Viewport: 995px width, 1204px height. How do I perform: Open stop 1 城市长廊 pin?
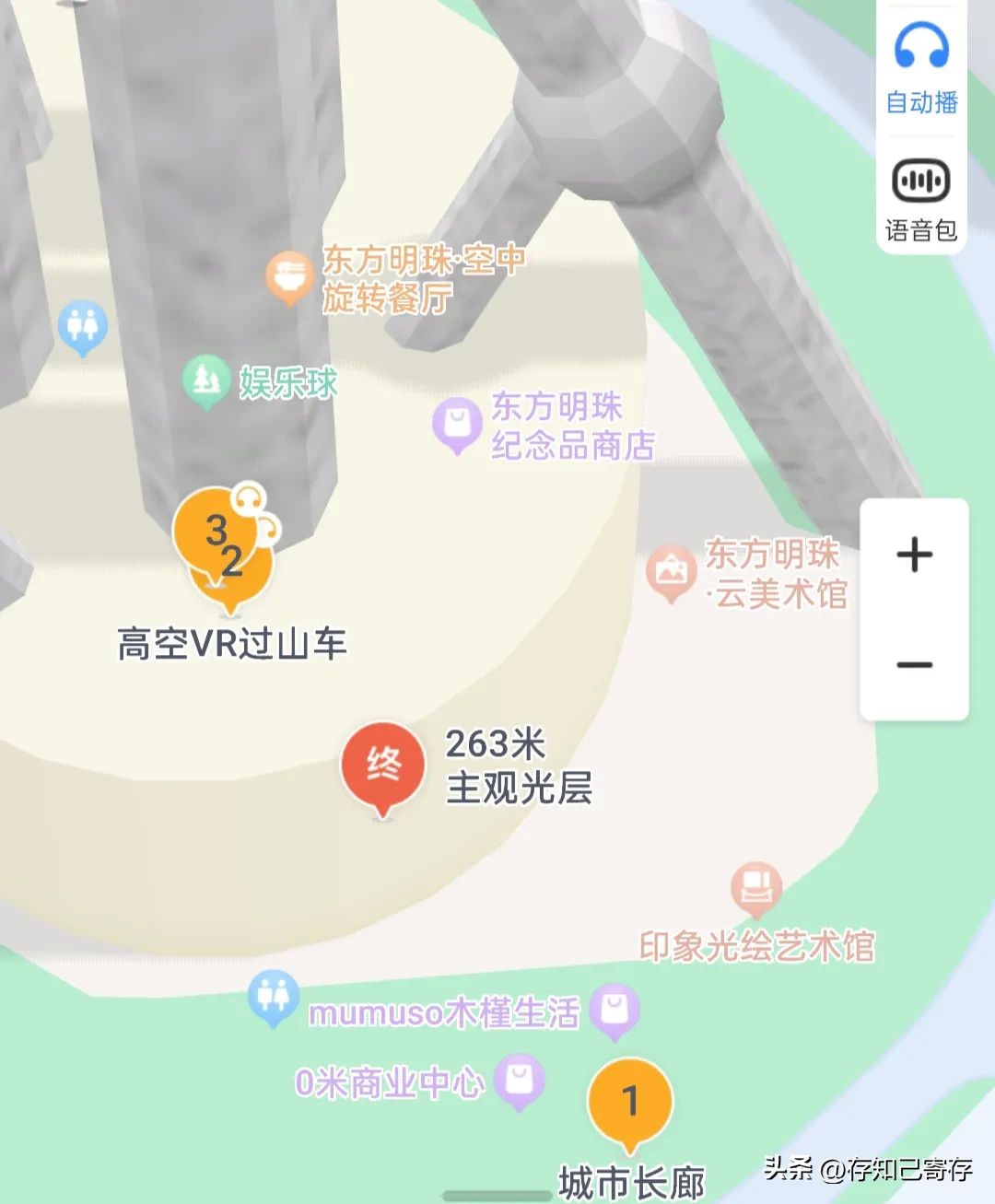point(630,1102)
